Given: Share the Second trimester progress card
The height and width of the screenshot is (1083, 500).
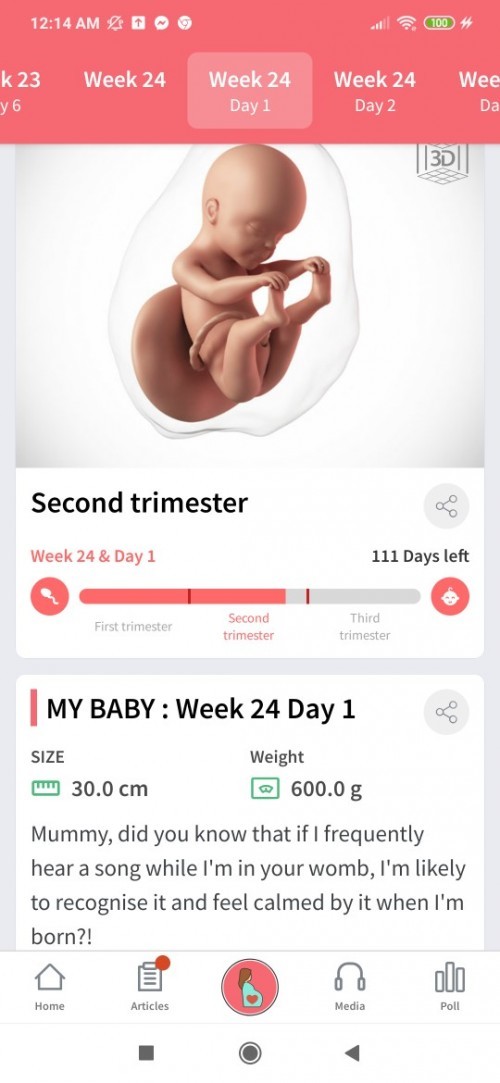Looking at the screenshot, I should tap(446, 506).
